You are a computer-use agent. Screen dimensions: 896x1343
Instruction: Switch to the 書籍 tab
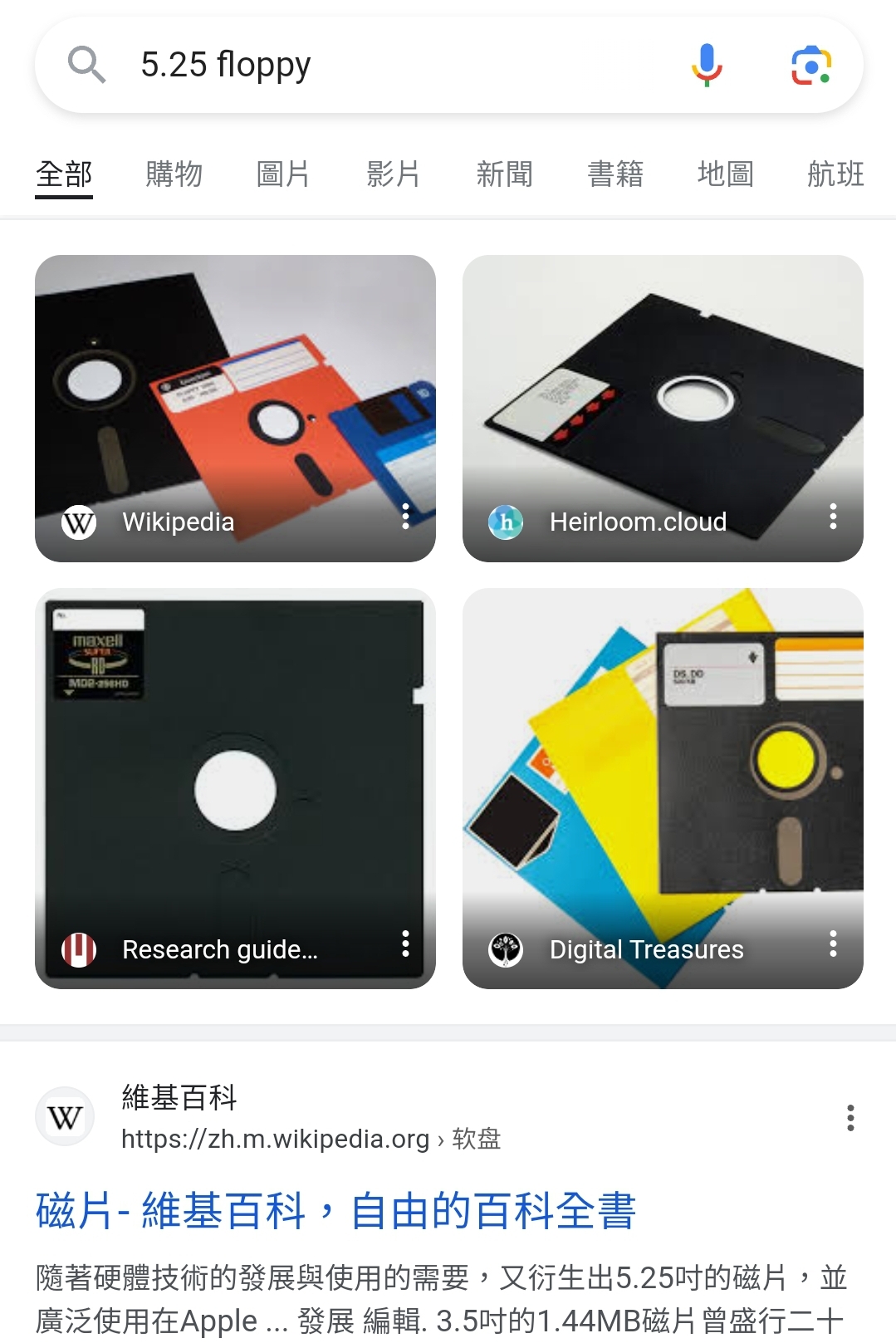coord(615,174)
